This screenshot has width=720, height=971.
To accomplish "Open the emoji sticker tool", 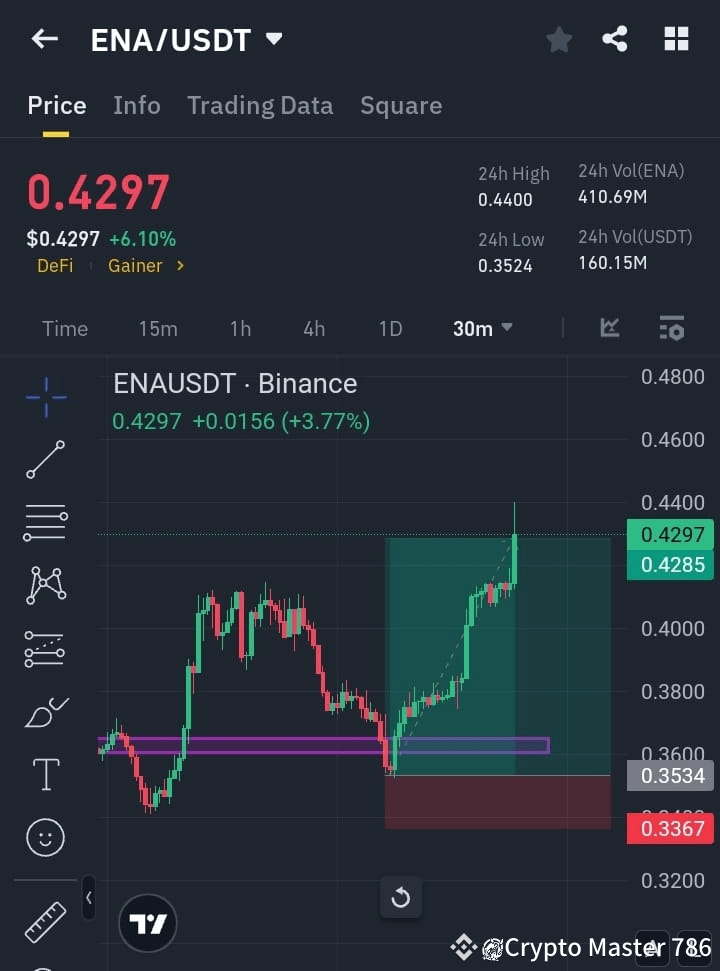I will (x=45, y=837).
